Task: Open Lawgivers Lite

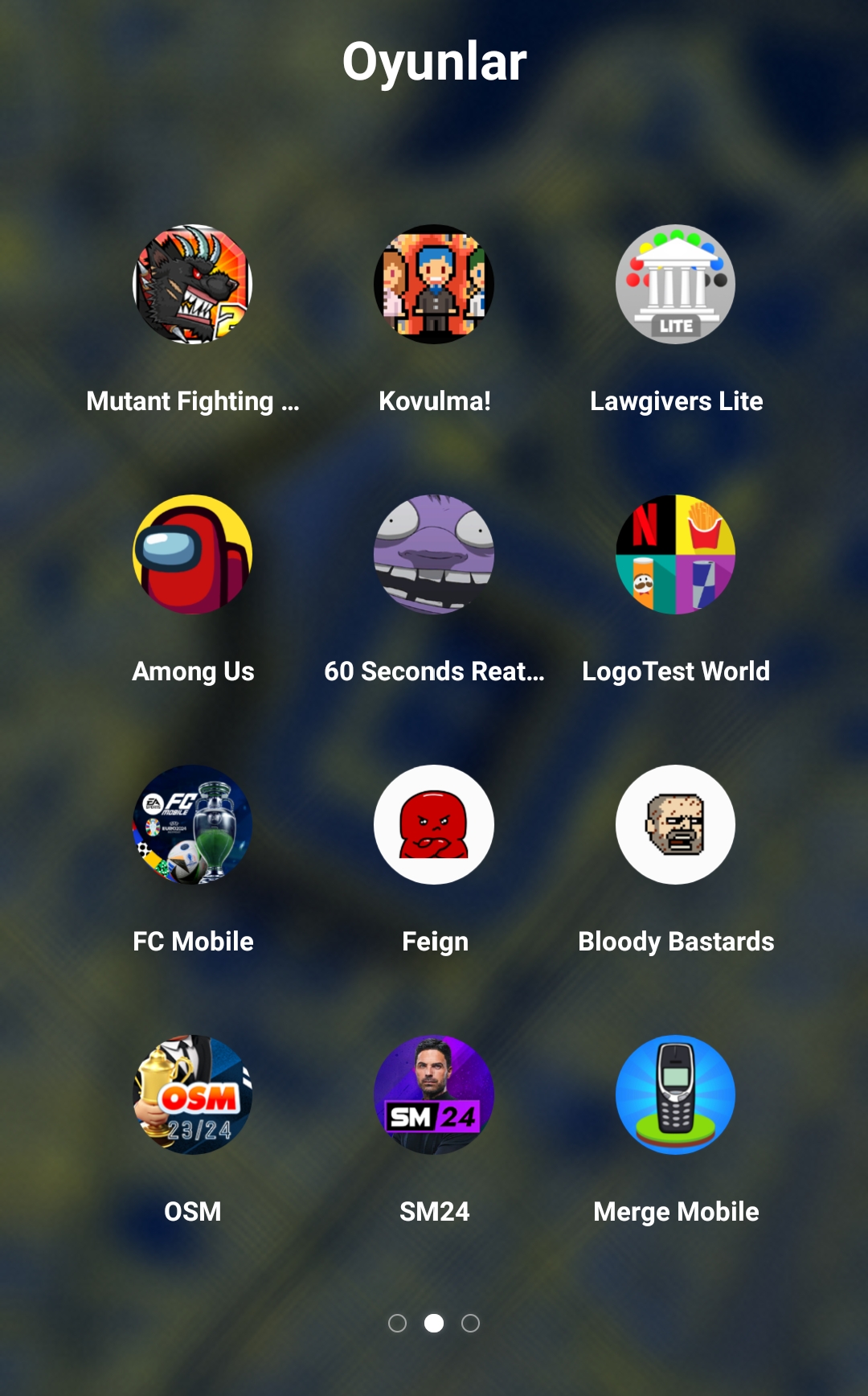Action: coord(676,284)
